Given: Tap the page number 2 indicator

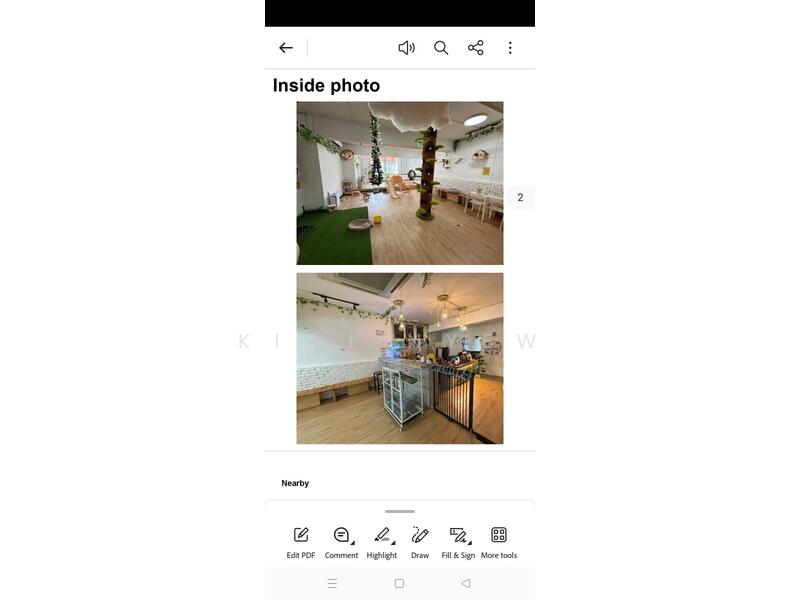Looking at the screenshot, I should pos(520,198).
